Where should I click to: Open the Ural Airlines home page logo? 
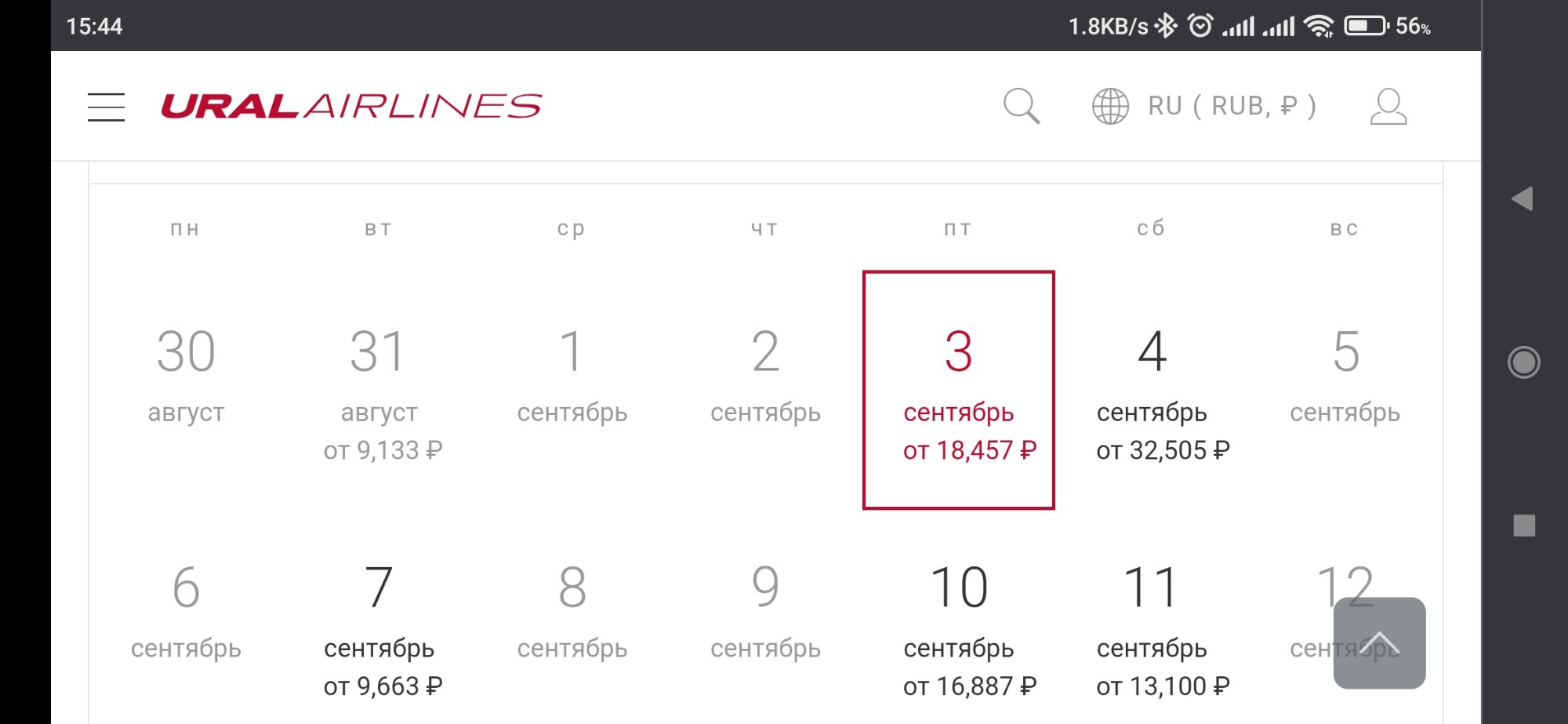pyautogui.click(x=350, y=106)
